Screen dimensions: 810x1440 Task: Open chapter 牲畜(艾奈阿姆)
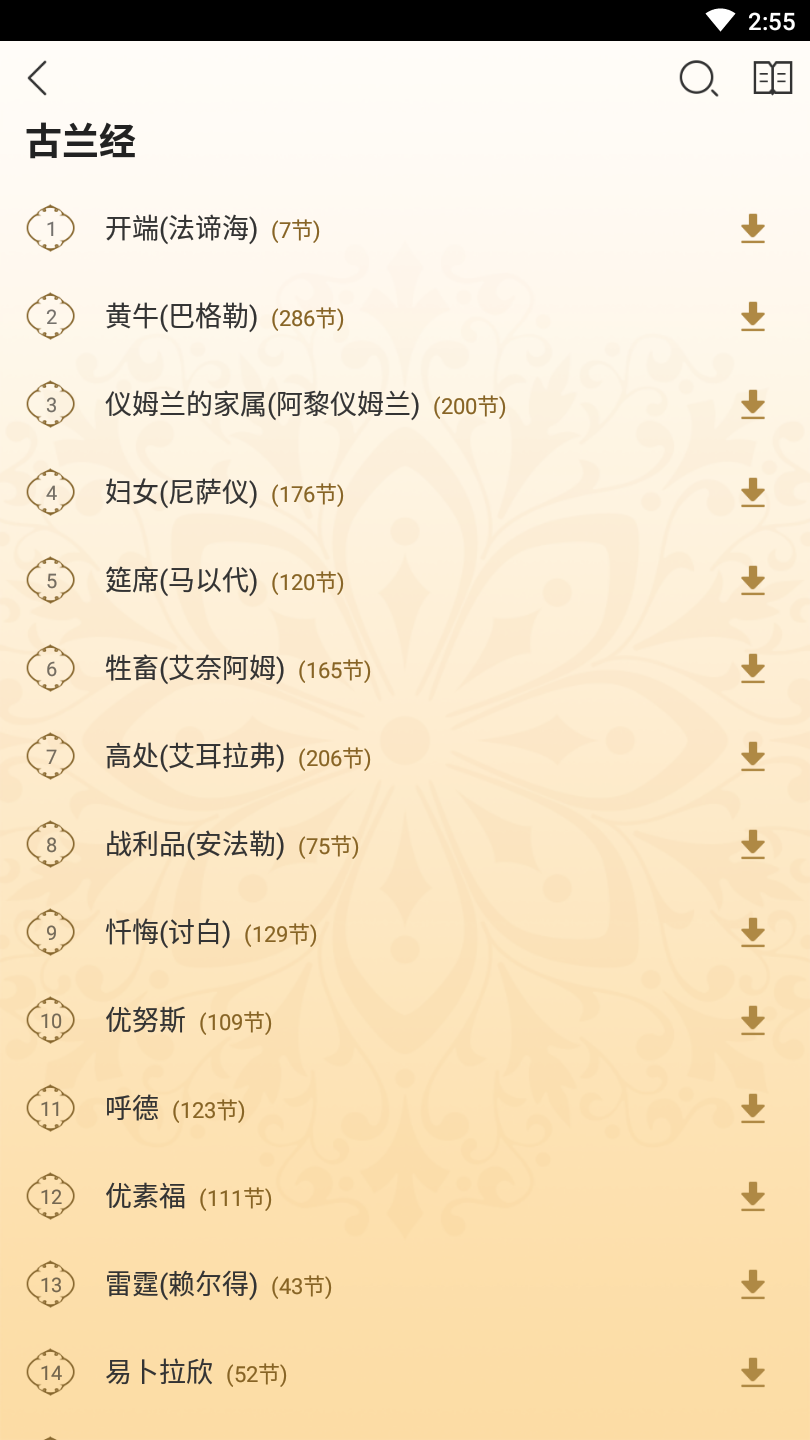click(x=198, y=669)
